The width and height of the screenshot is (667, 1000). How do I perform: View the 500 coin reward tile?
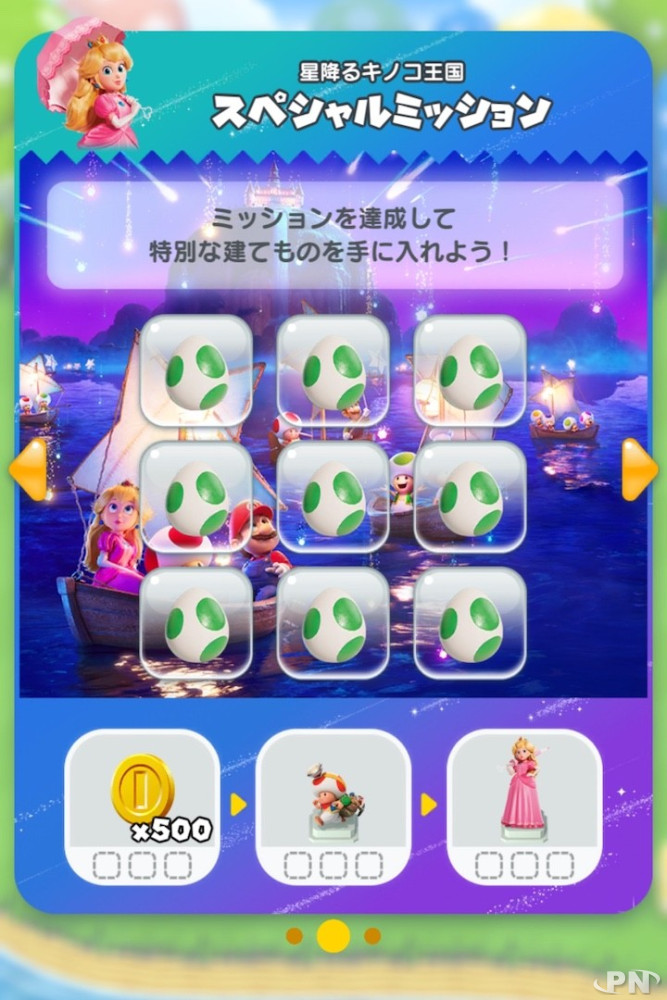pos(142,806)
